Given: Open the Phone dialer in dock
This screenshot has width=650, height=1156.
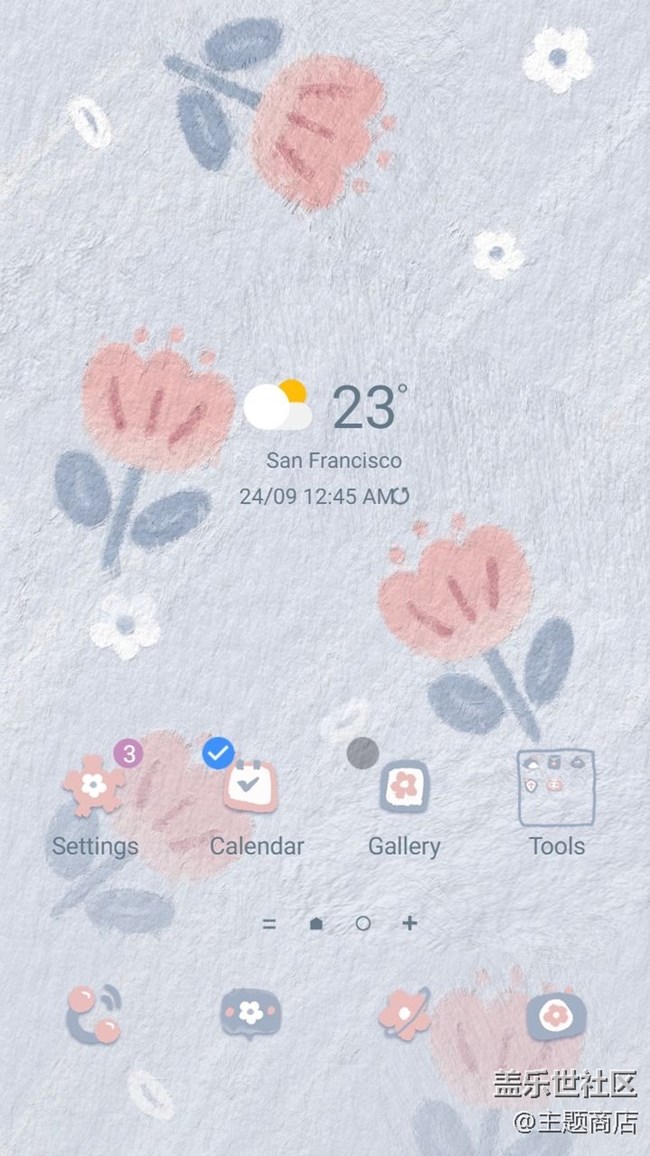Looking at the screenshot, I should 94,1014.
